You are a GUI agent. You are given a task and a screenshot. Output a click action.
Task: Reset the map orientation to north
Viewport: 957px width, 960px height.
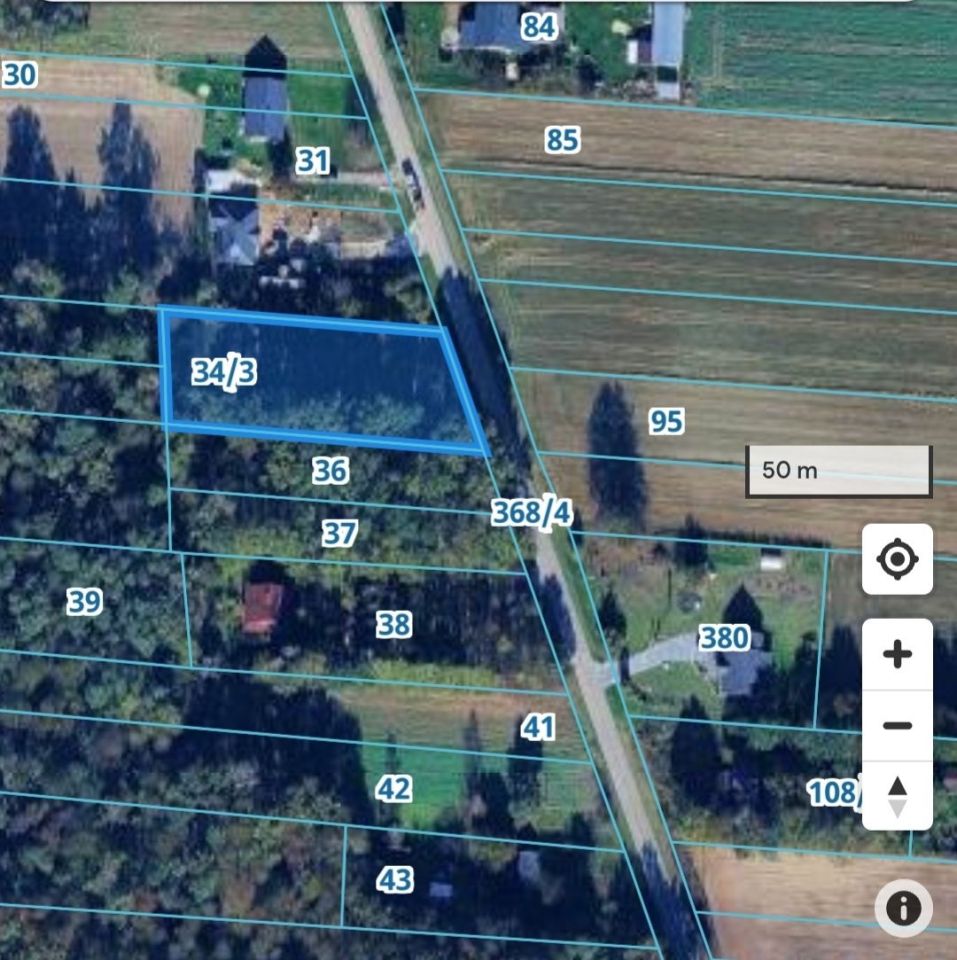[897, 796]
